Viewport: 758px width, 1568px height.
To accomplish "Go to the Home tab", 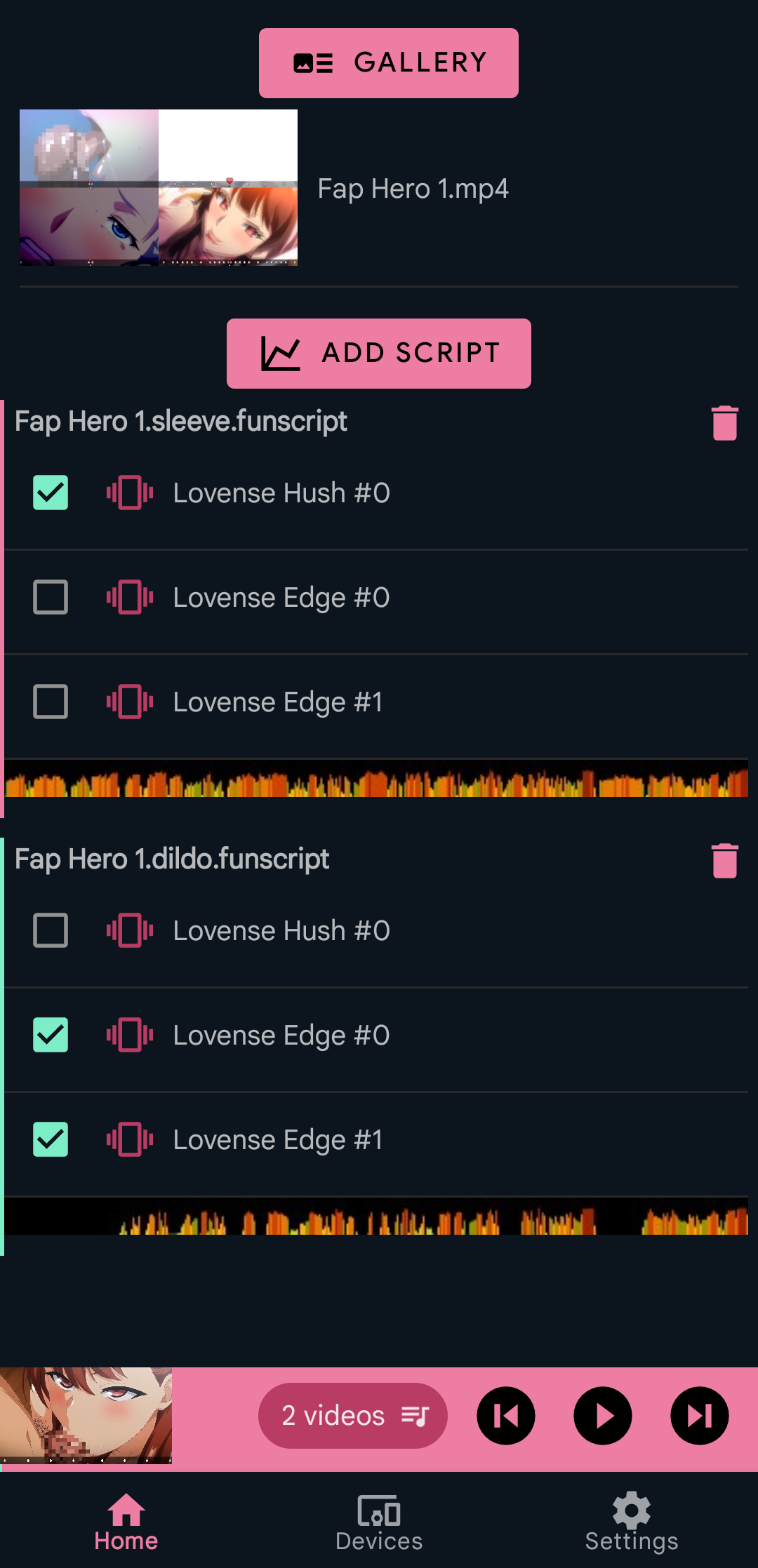I will (126, 1521).
